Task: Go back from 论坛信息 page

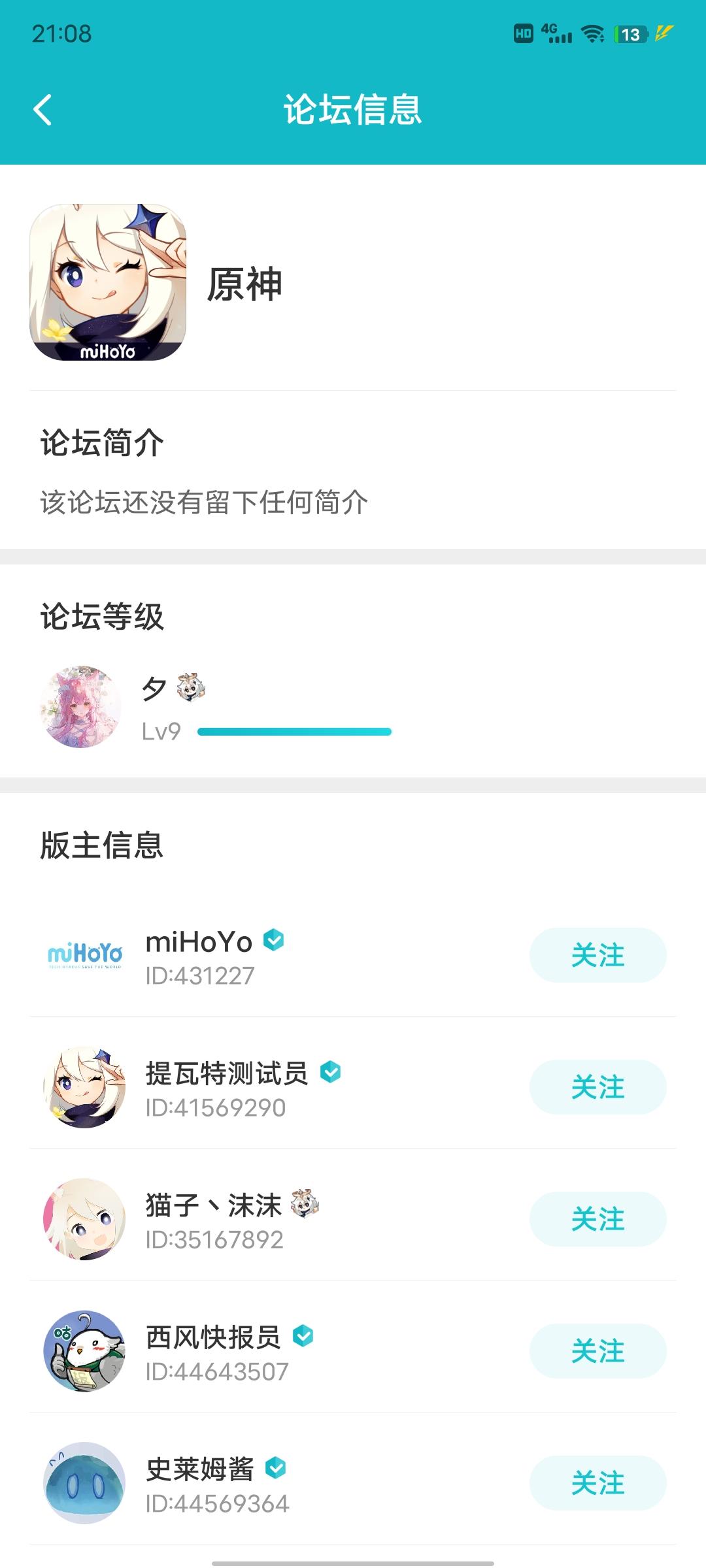Action: [x=43, y=110]
